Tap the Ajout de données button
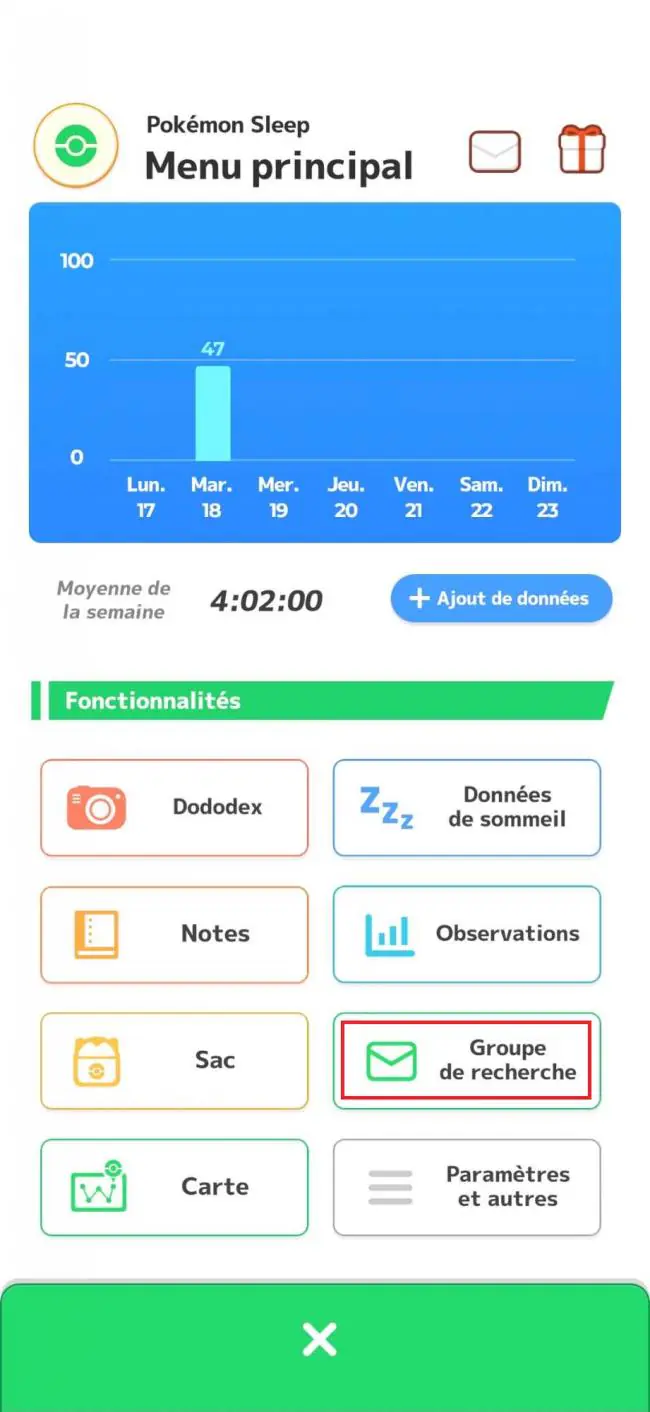 pos(501,599)
